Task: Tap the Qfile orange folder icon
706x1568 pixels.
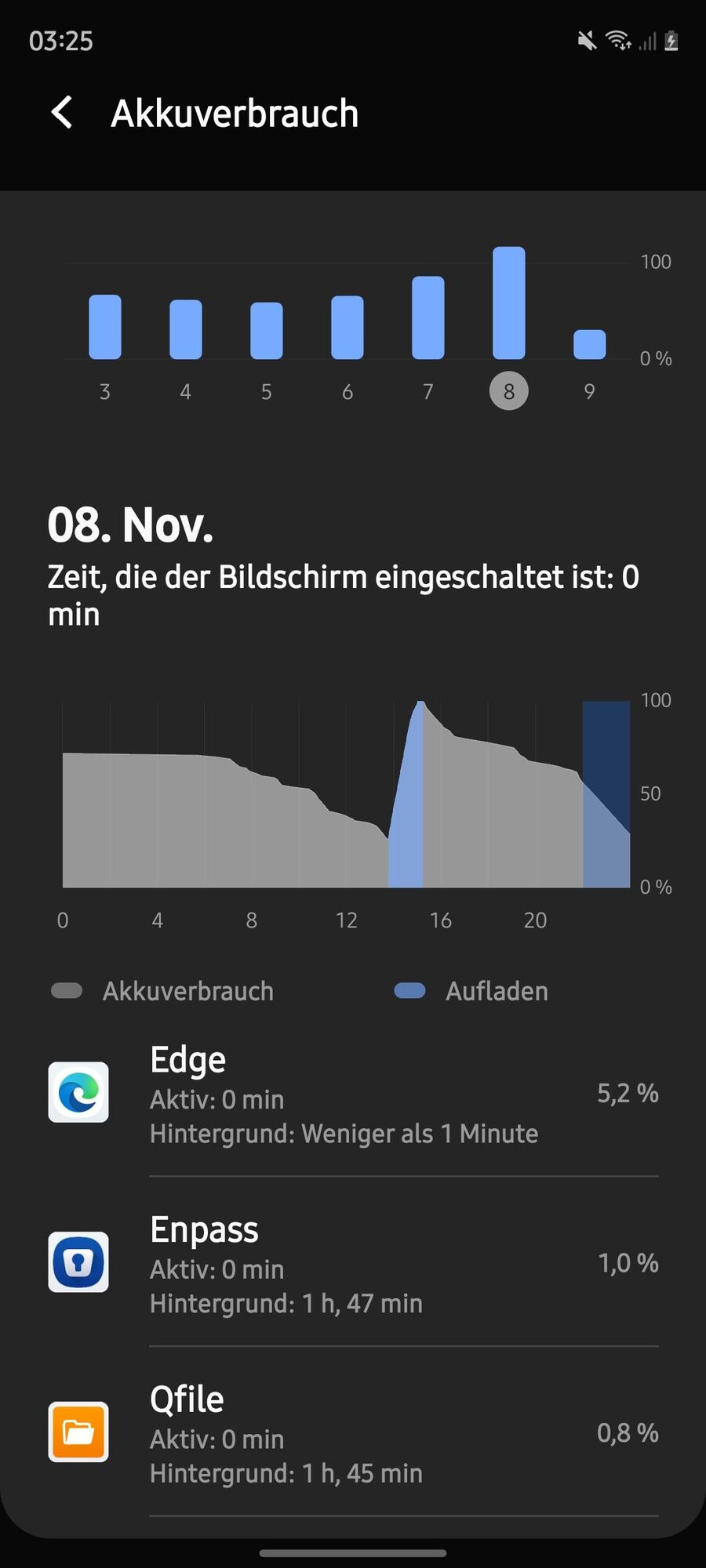Action: point(78,1432)
